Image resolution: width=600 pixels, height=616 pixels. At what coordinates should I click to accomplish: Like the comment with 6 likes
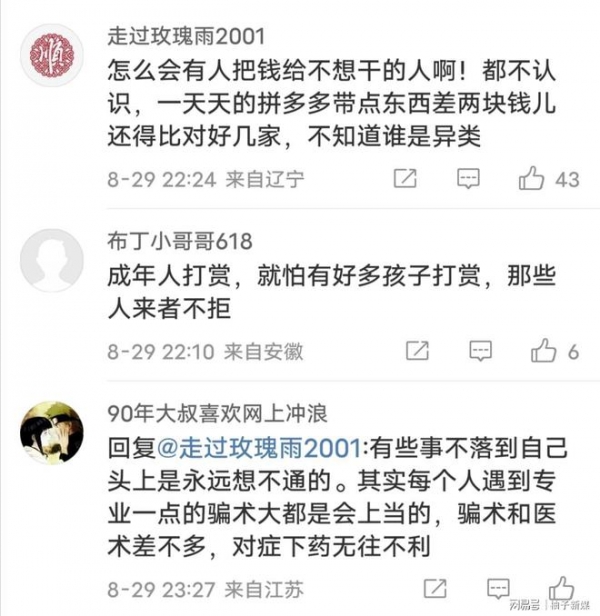click(545, 351)
